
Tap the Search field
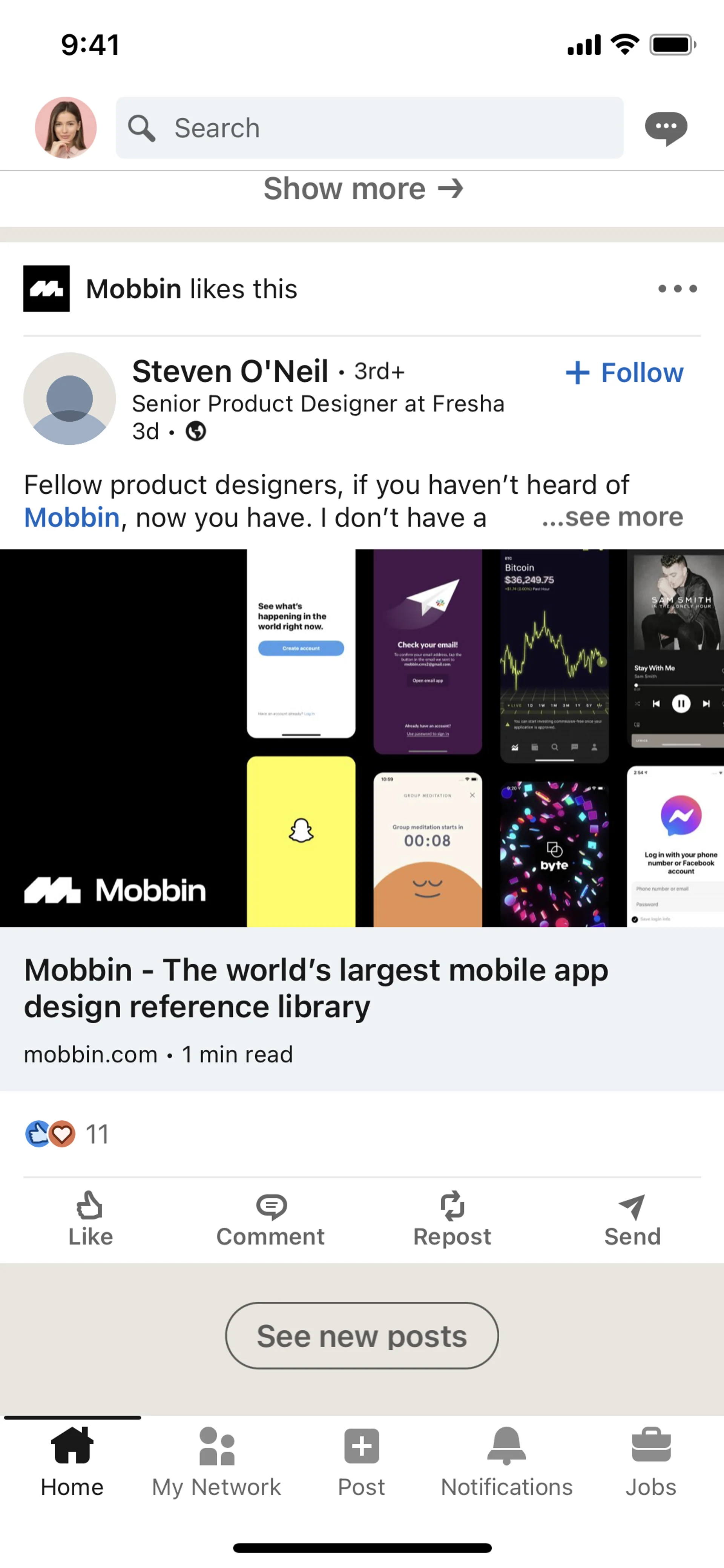(369, 128)
